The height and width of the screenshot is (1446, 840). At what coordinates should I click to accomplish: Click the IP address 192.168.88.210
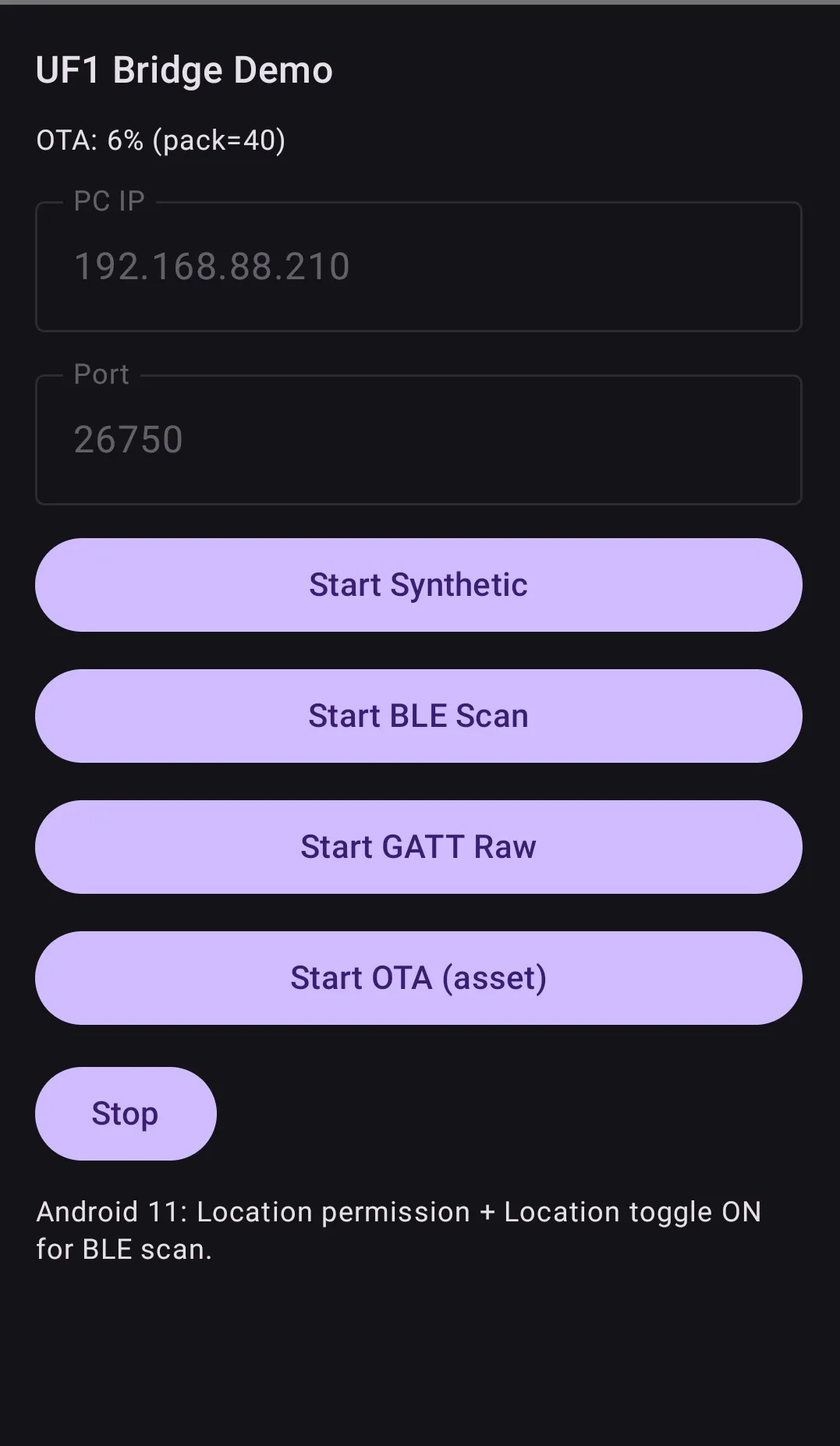[x=213, y=266]
